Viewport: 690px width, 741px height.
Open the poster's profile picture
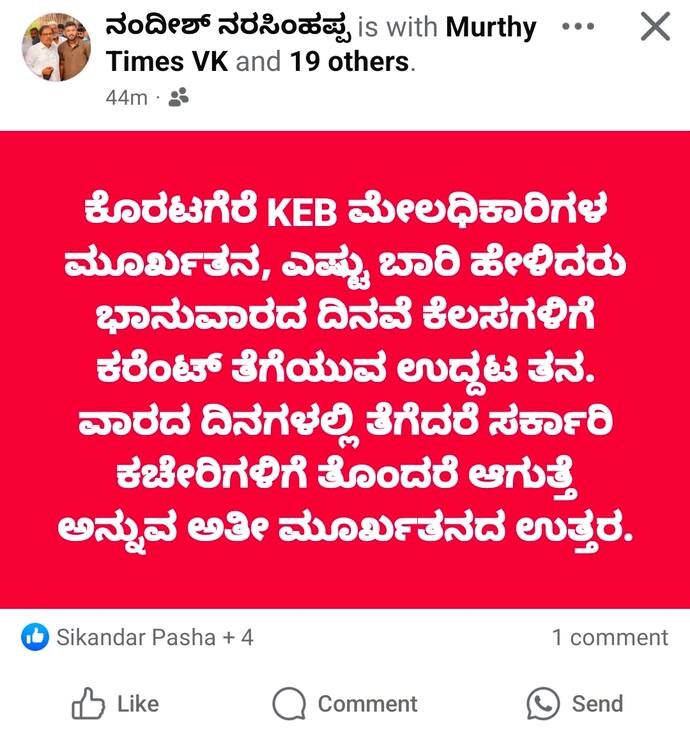56,47
